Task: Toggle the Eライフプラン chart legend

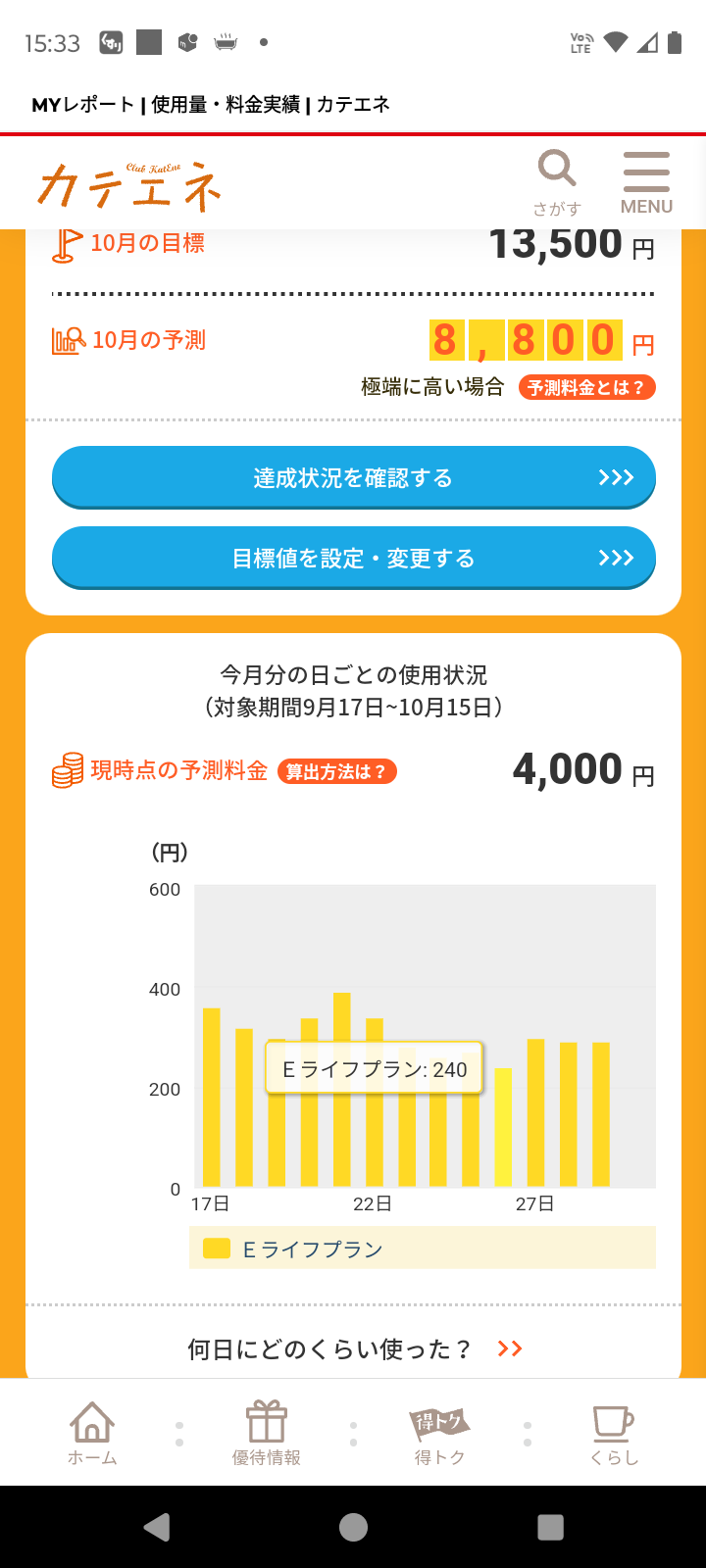Action: click(294, 1249)
